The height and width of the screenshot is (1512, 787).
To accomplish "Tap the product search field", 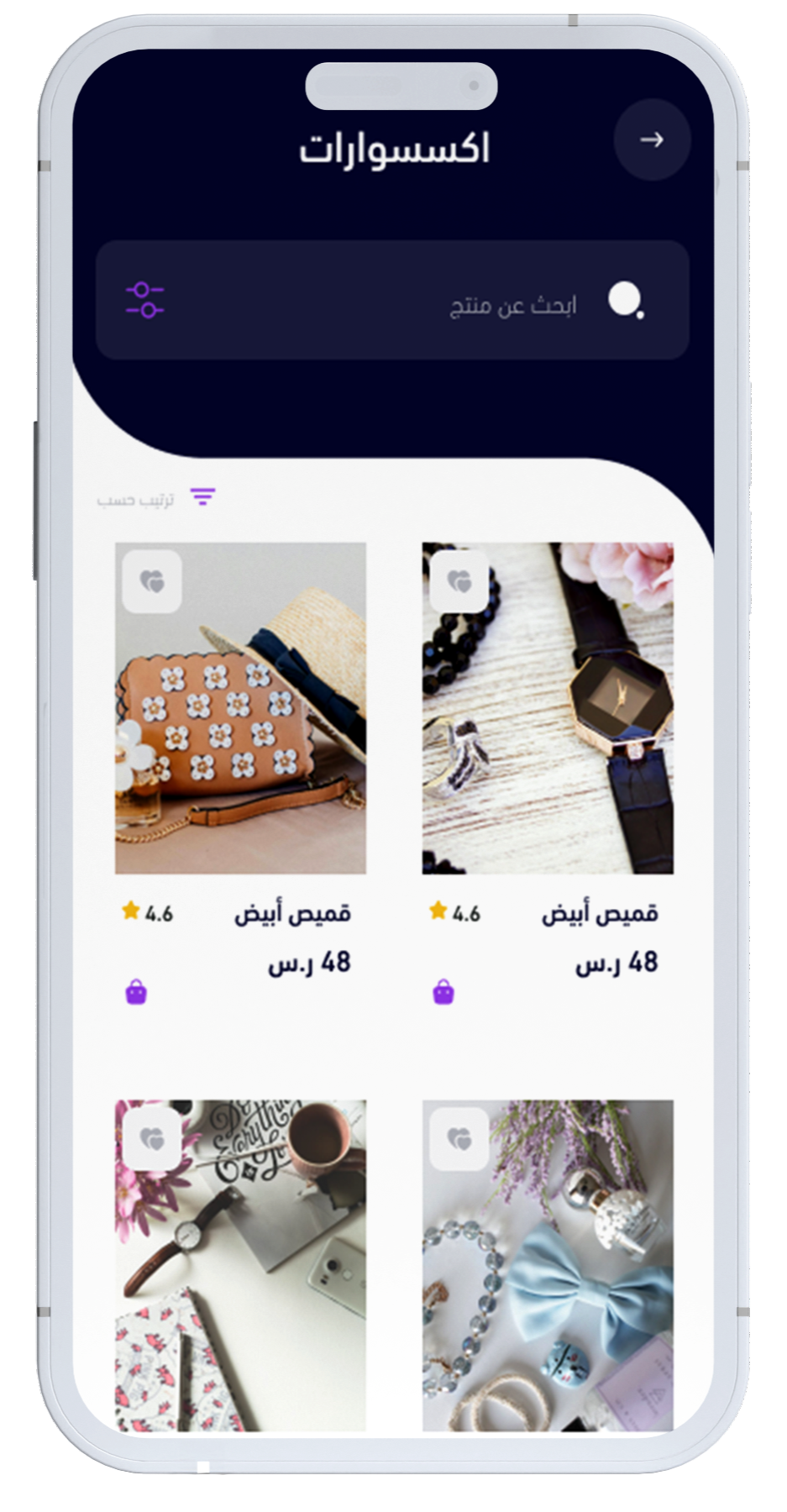I will point(437,302).
